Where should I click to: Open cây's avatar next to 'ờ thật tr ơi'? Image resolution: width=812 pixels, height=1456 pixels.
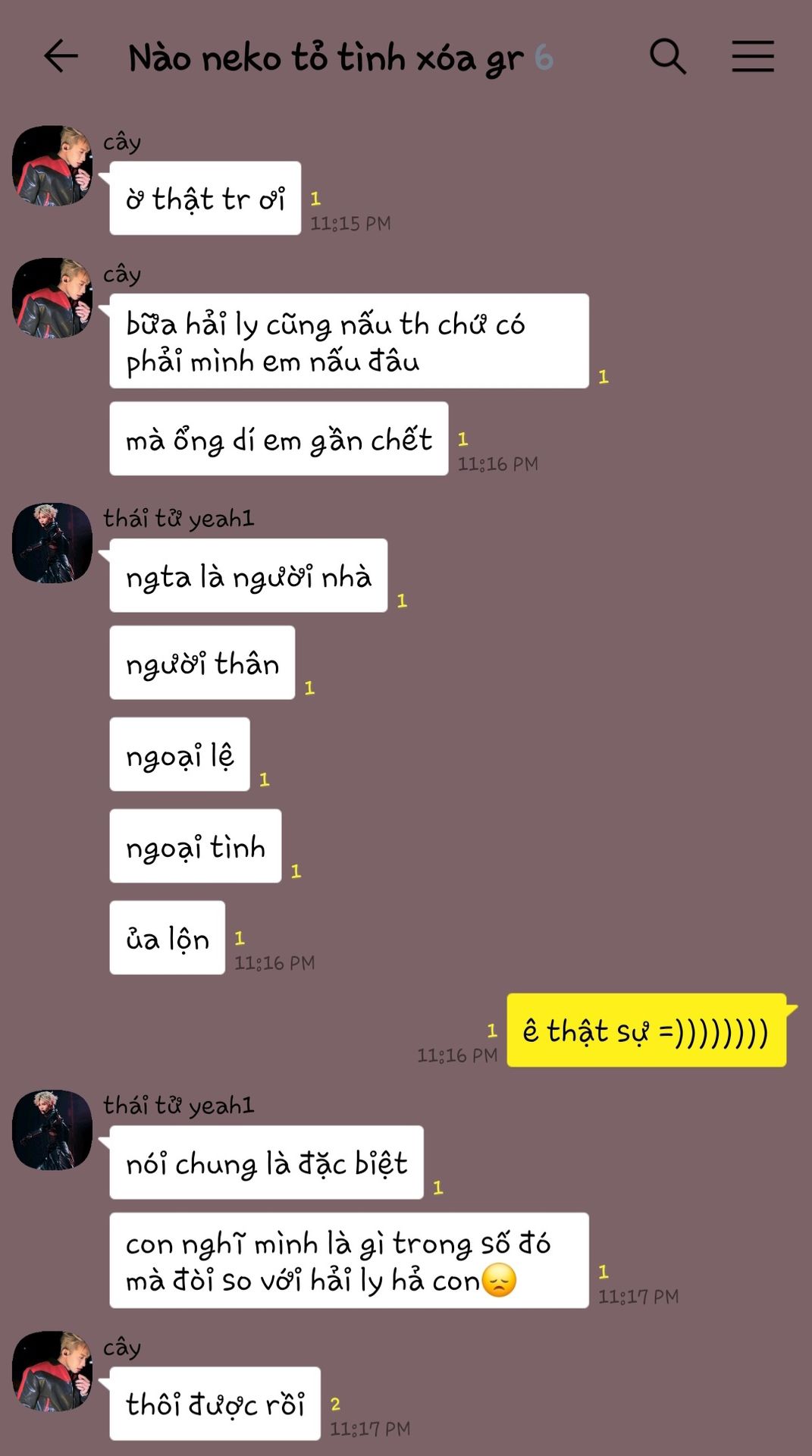52,166
